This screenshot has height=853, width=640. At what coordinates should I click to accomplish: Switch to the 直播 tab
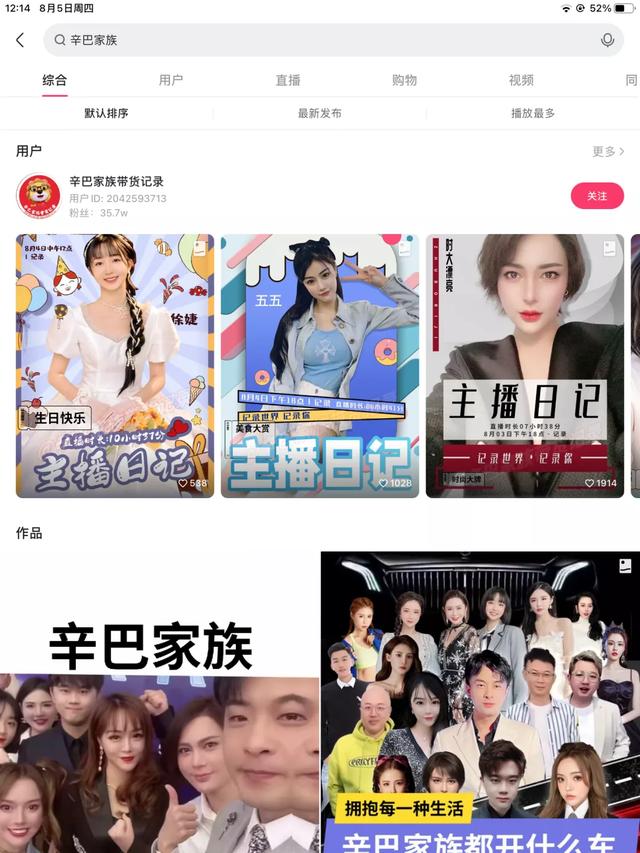click(288, 80)
